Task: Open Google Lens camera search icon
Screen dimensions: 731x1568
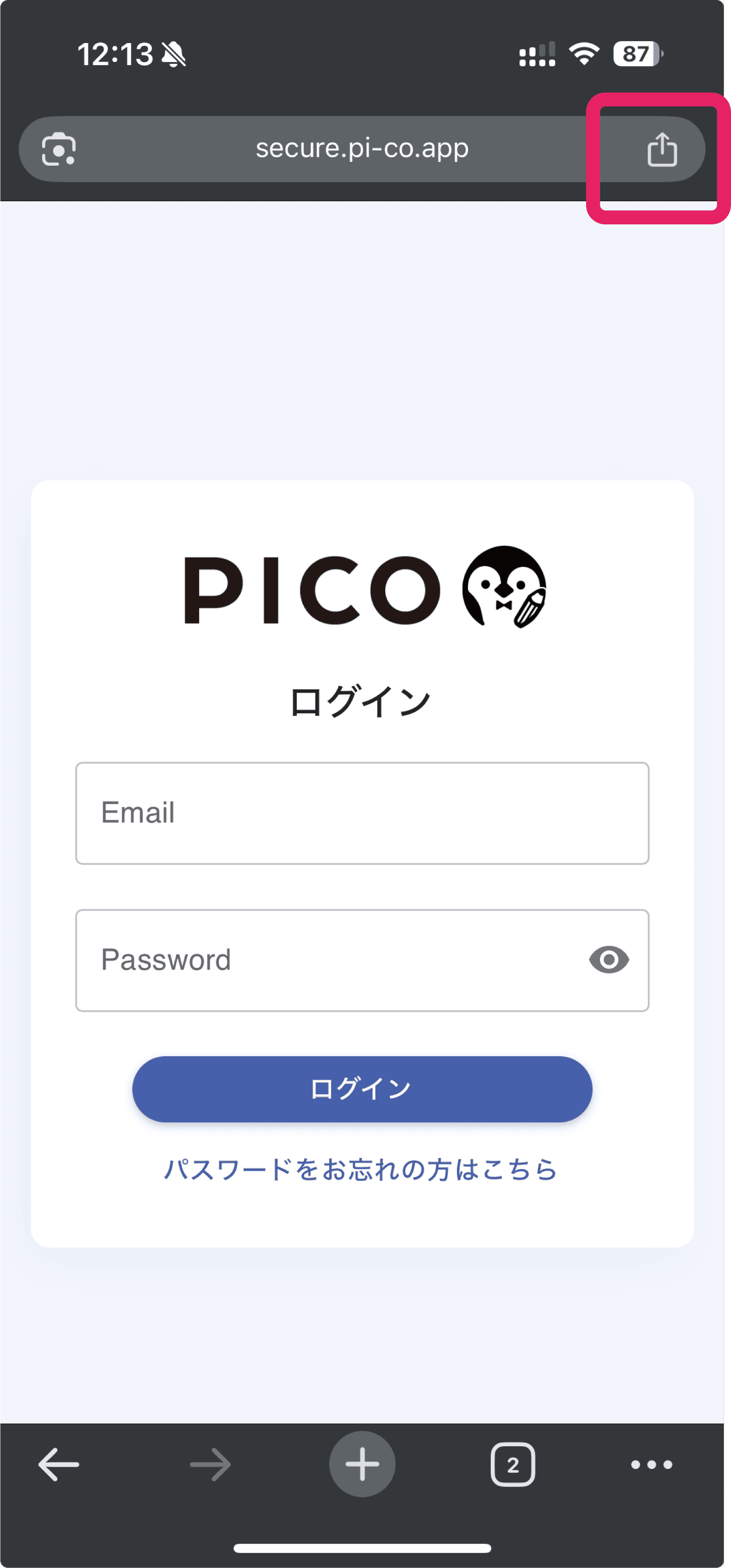Action: click(58, 149)
